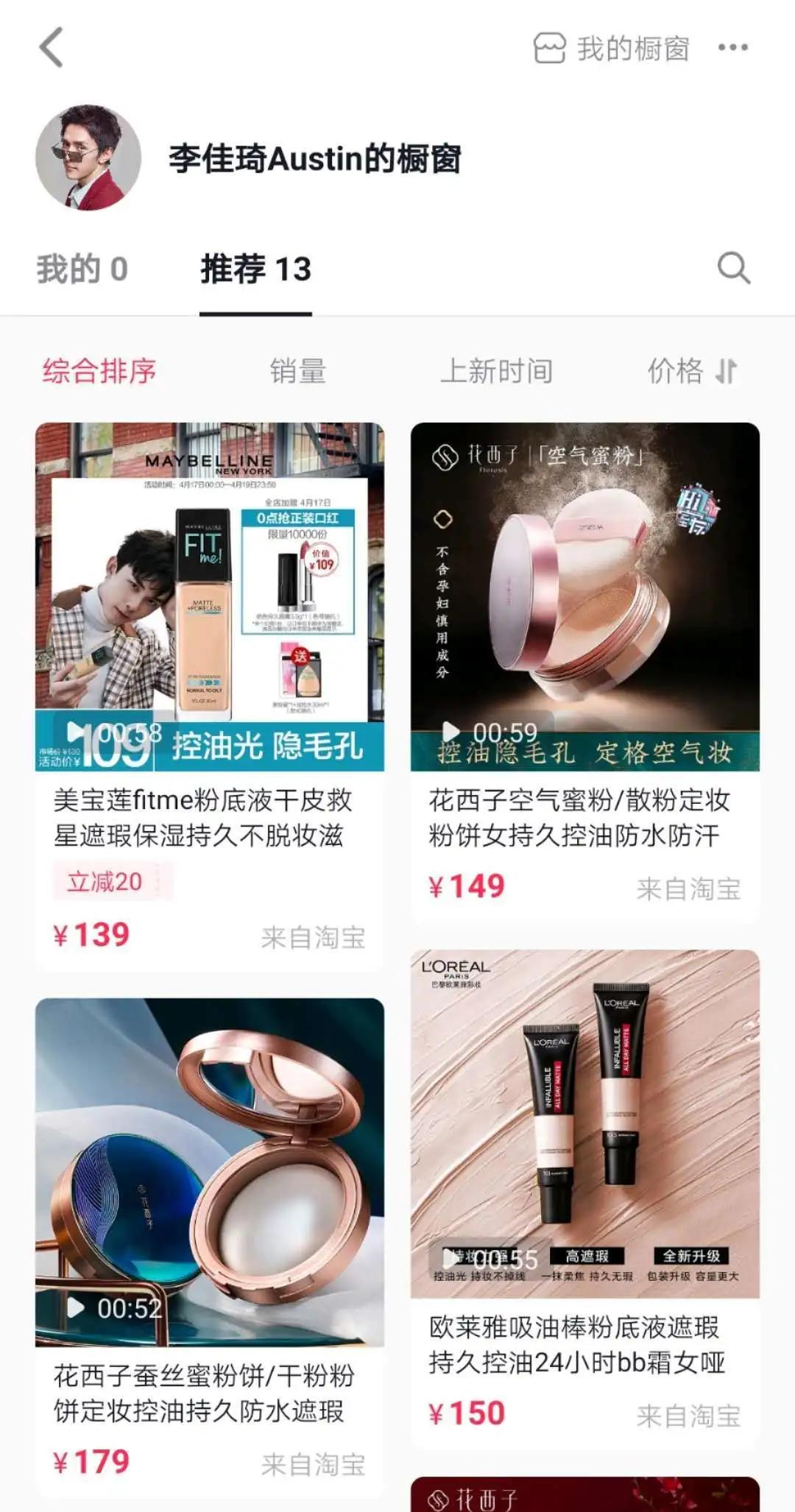Open the 美宝莲fitme粉底液 product listing

click(x=206, y=817)
